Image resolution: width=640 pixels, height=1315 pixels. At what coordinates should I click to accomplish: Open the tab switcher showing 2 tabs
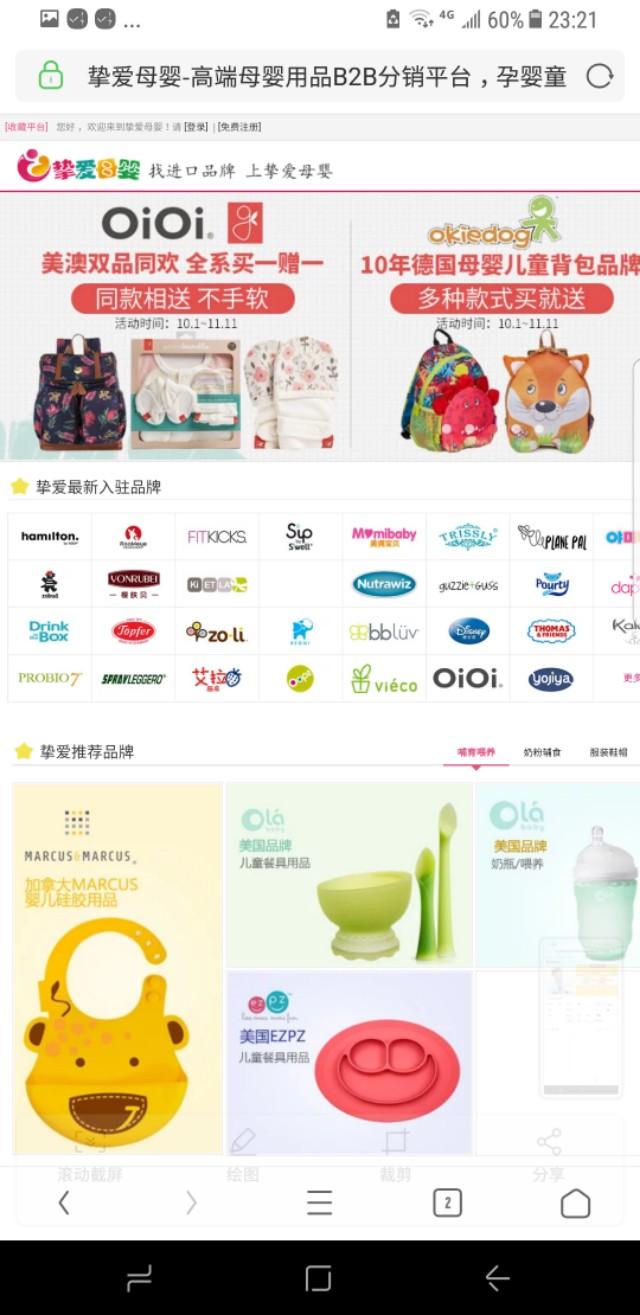(447, 1203)
